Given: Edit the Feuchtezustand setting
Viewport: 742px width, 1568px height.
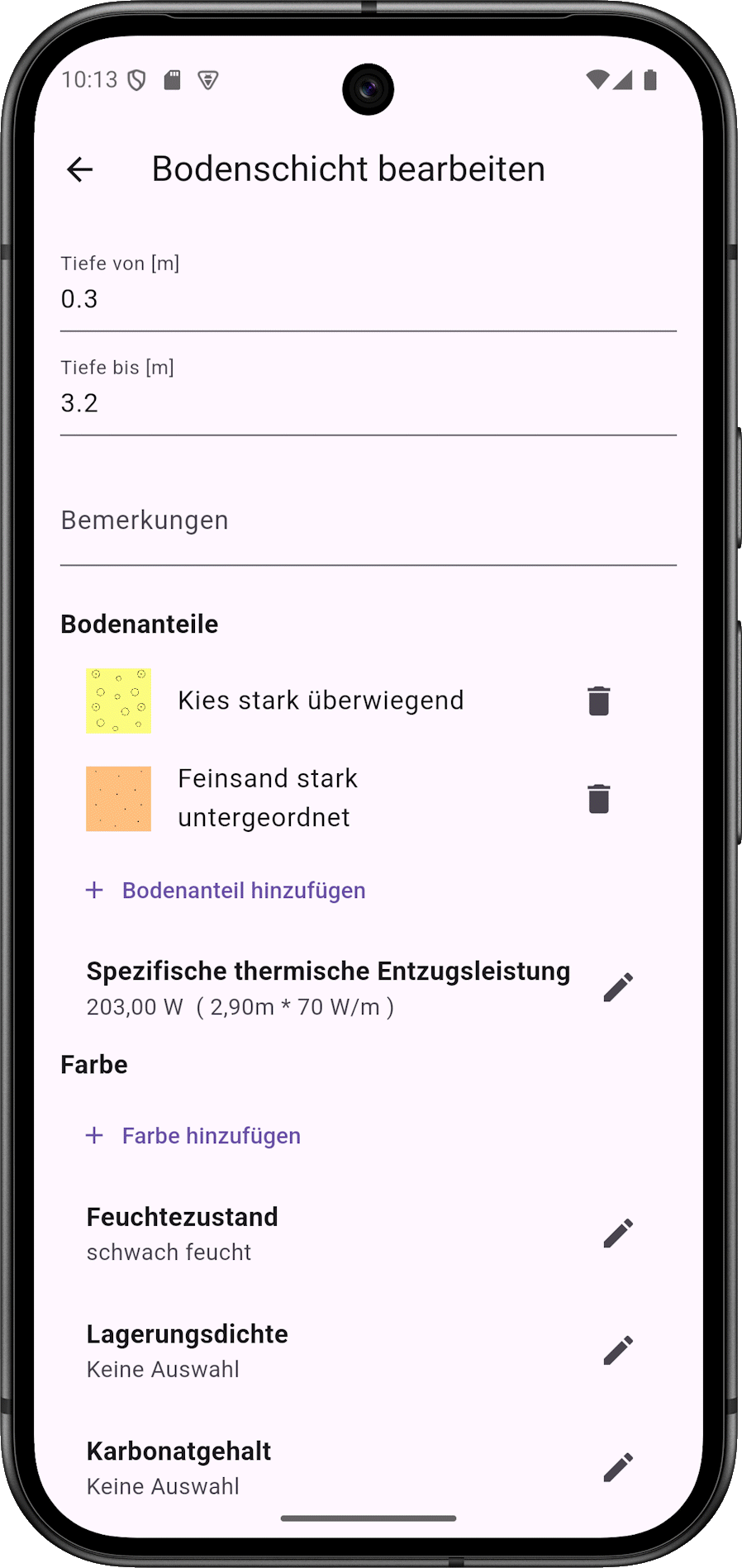Looking at the screenshot, I should coord(617,1233).
